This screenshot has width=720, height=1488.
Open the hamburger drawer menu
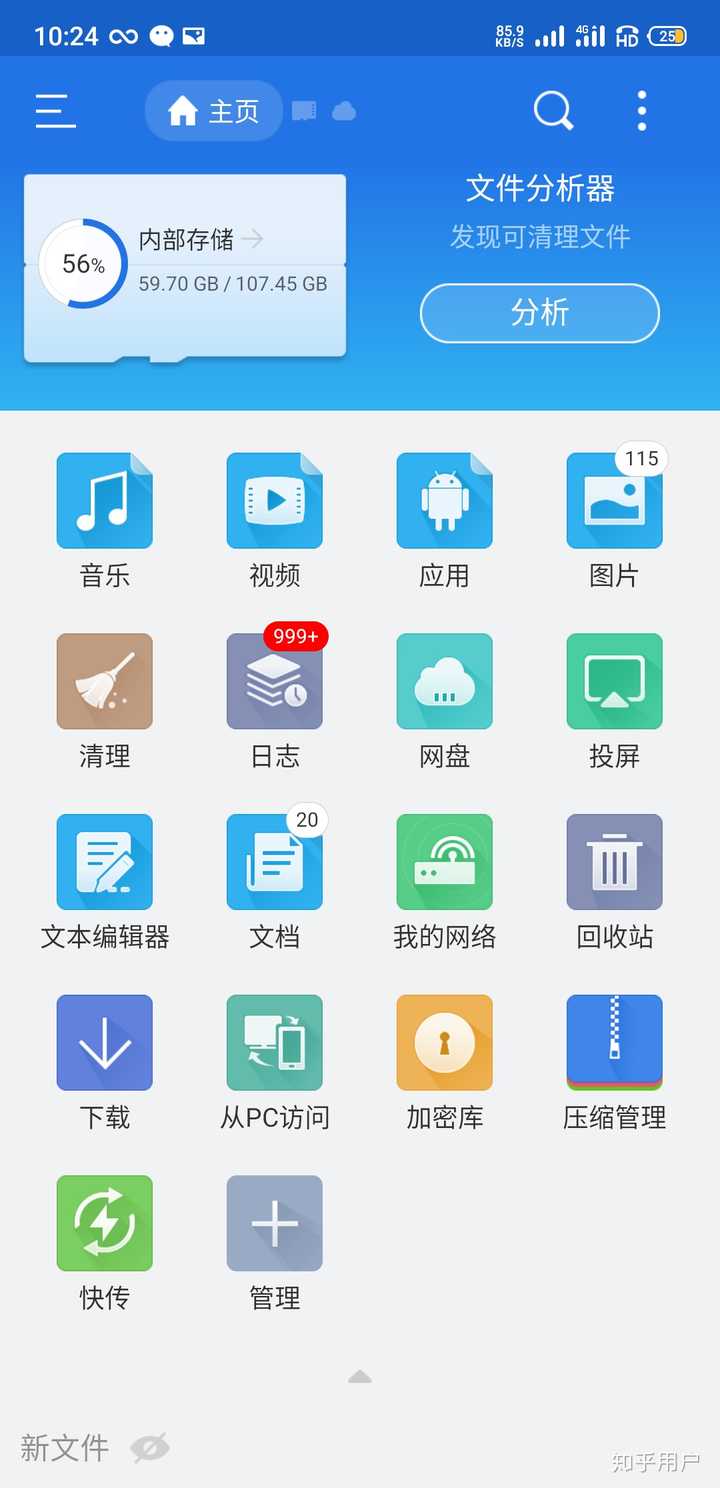pyautogui.click(x=56, y=111)
